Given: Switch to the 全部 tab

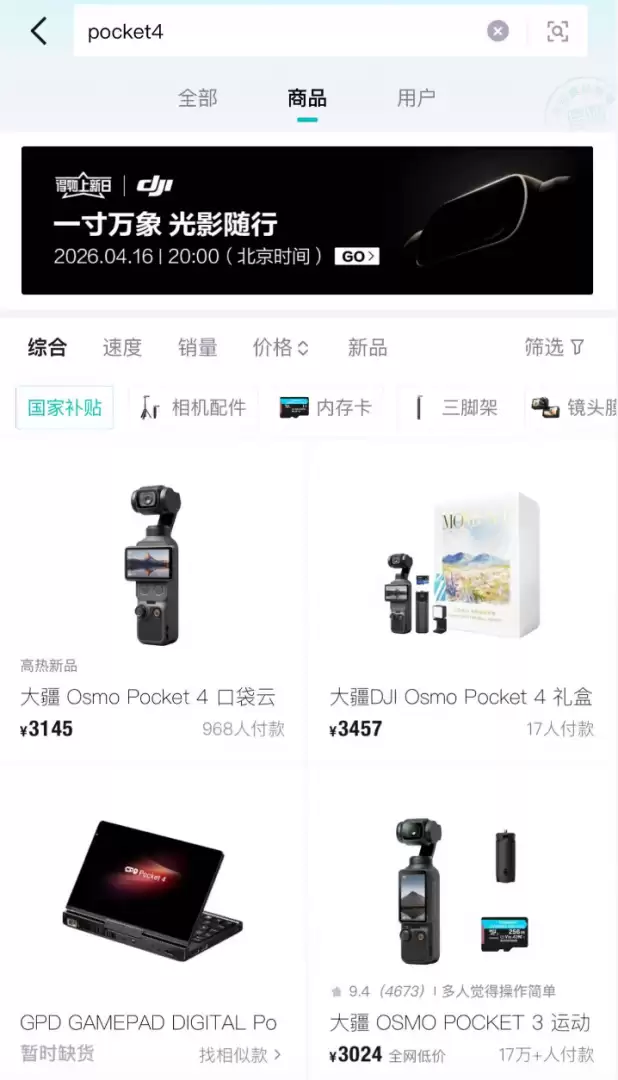Looking at the screenshot, I should pos(197,98).
